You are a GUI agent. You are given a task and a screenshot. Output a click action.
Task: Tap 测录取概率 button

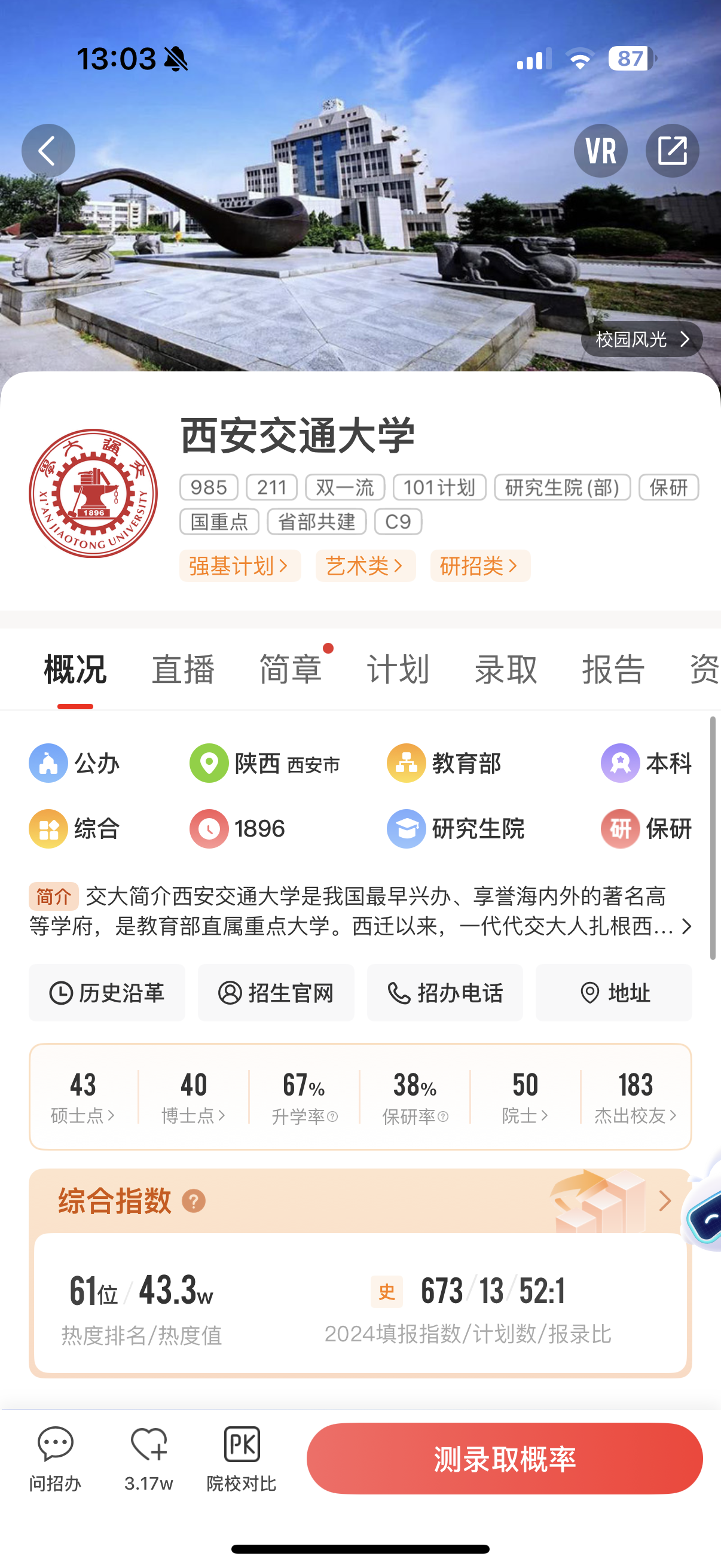pos(505,1459)
